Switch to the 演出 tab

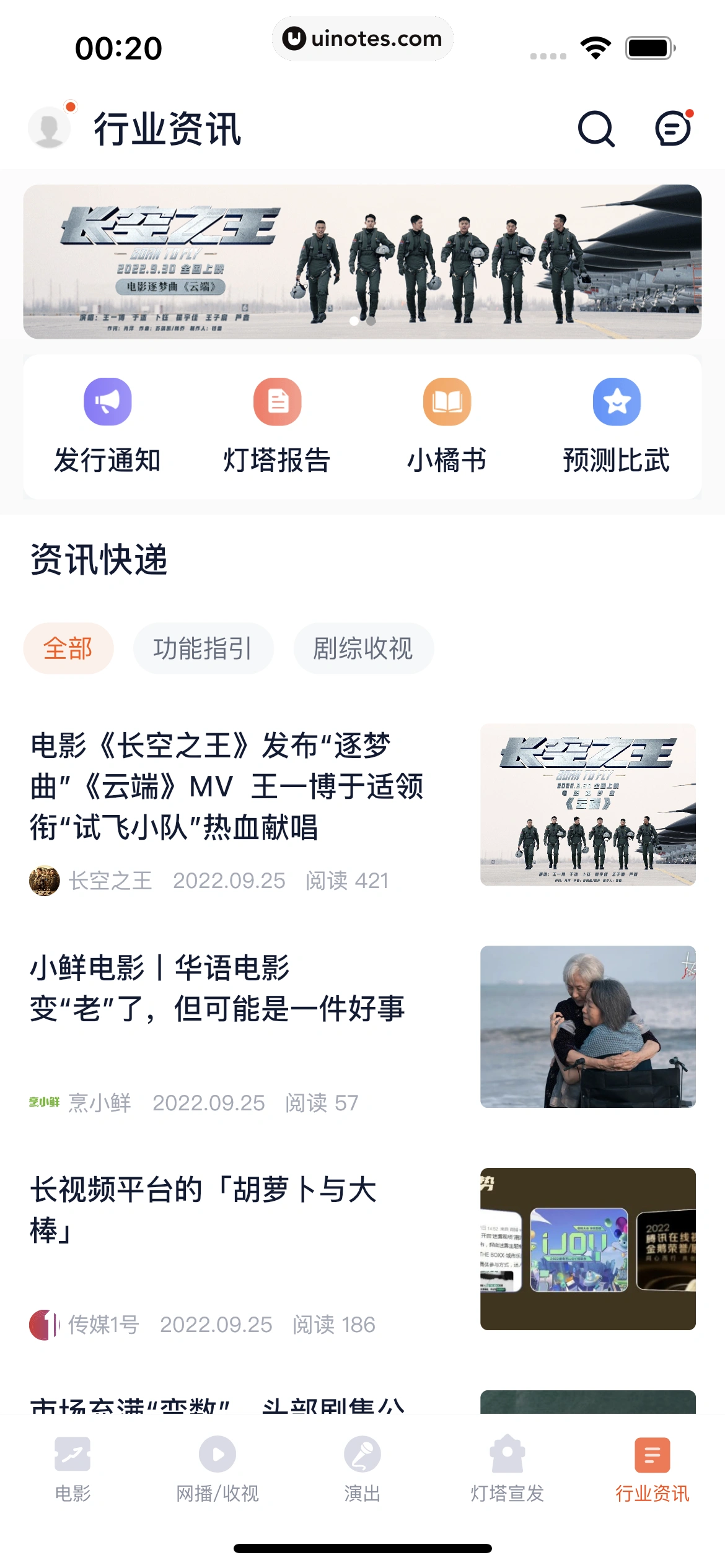coord(362,1469)
